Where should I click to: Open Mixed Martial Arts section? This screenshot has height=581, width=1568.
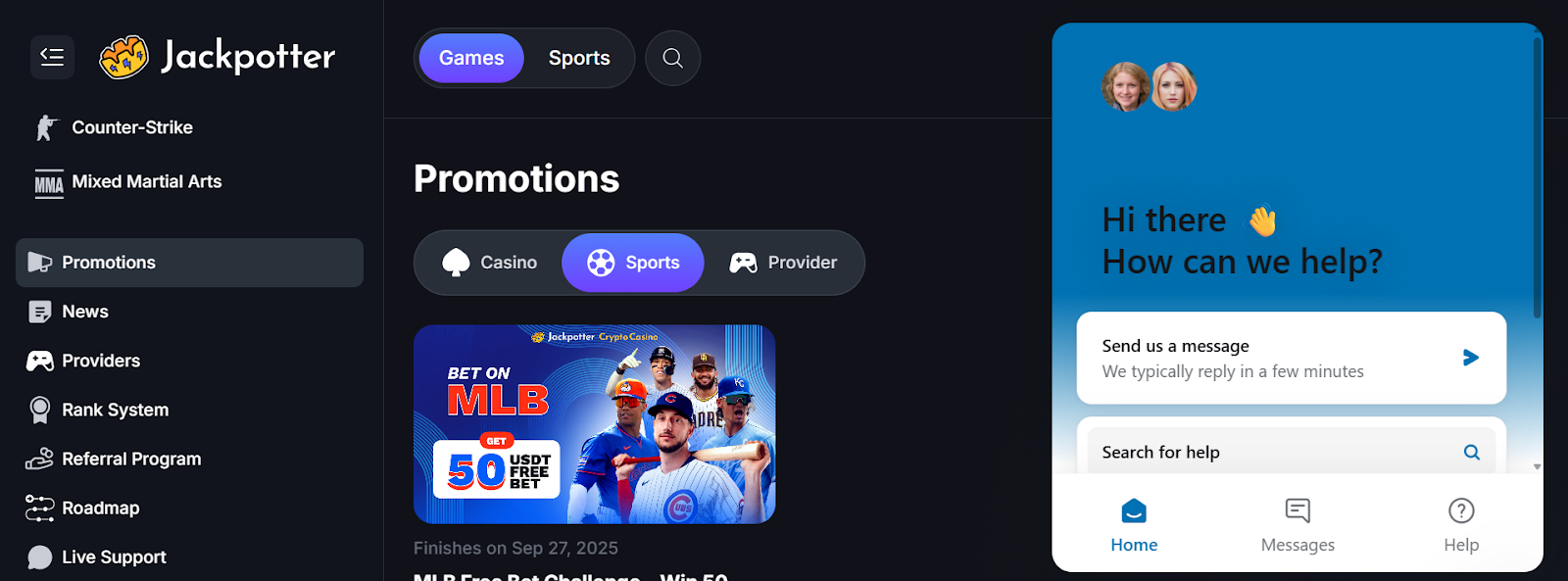point(146,181)
